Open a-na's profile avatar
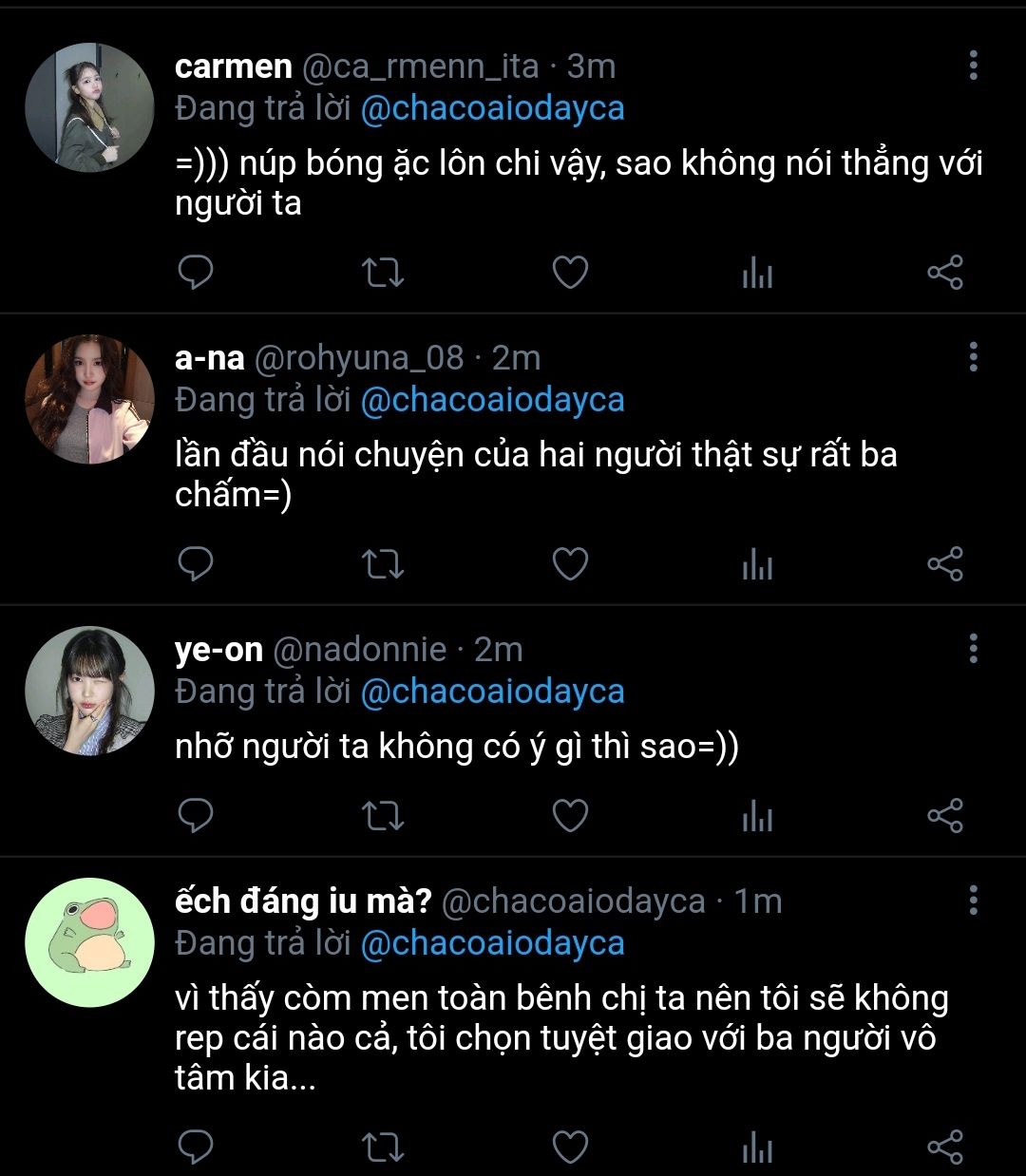The image size is (1026, 1176). coord(89,399)
